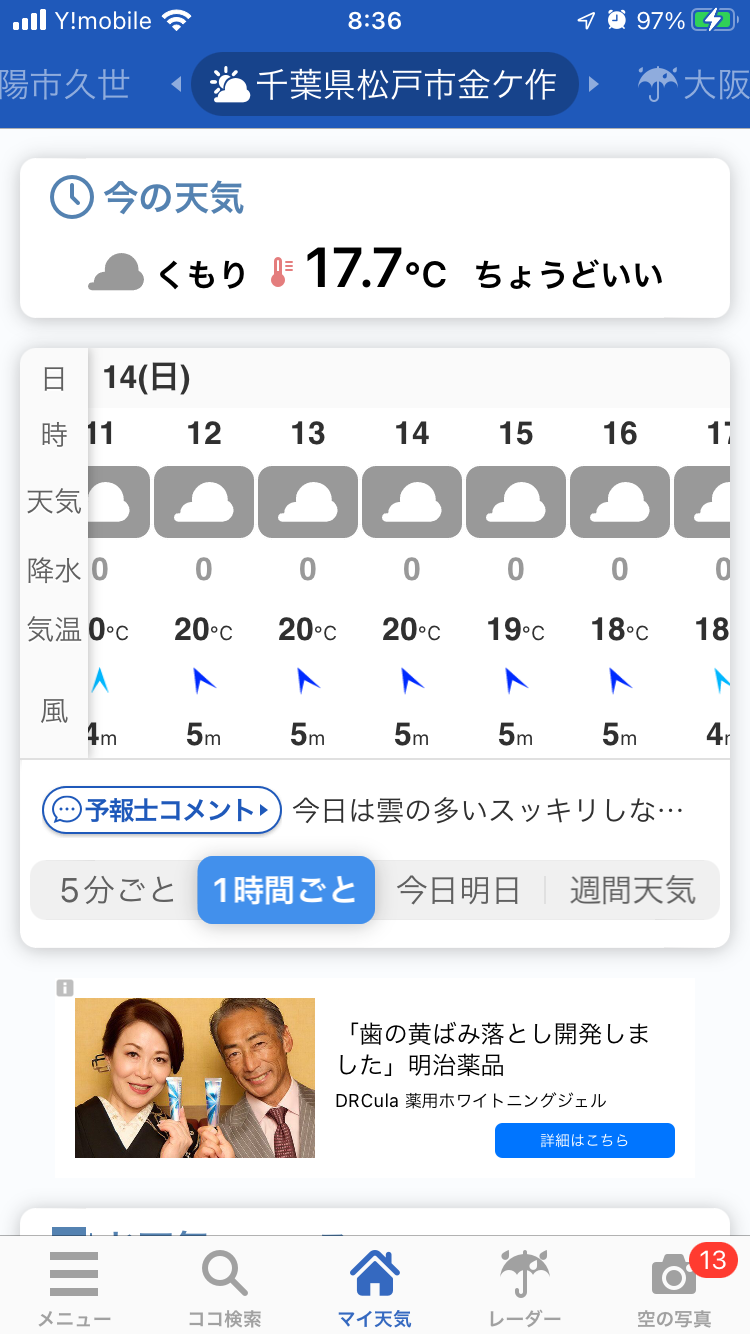This screenshot has height=1334, width=750.
Task: Select the 1時間ごと forecast view
Action: point(286,889)
